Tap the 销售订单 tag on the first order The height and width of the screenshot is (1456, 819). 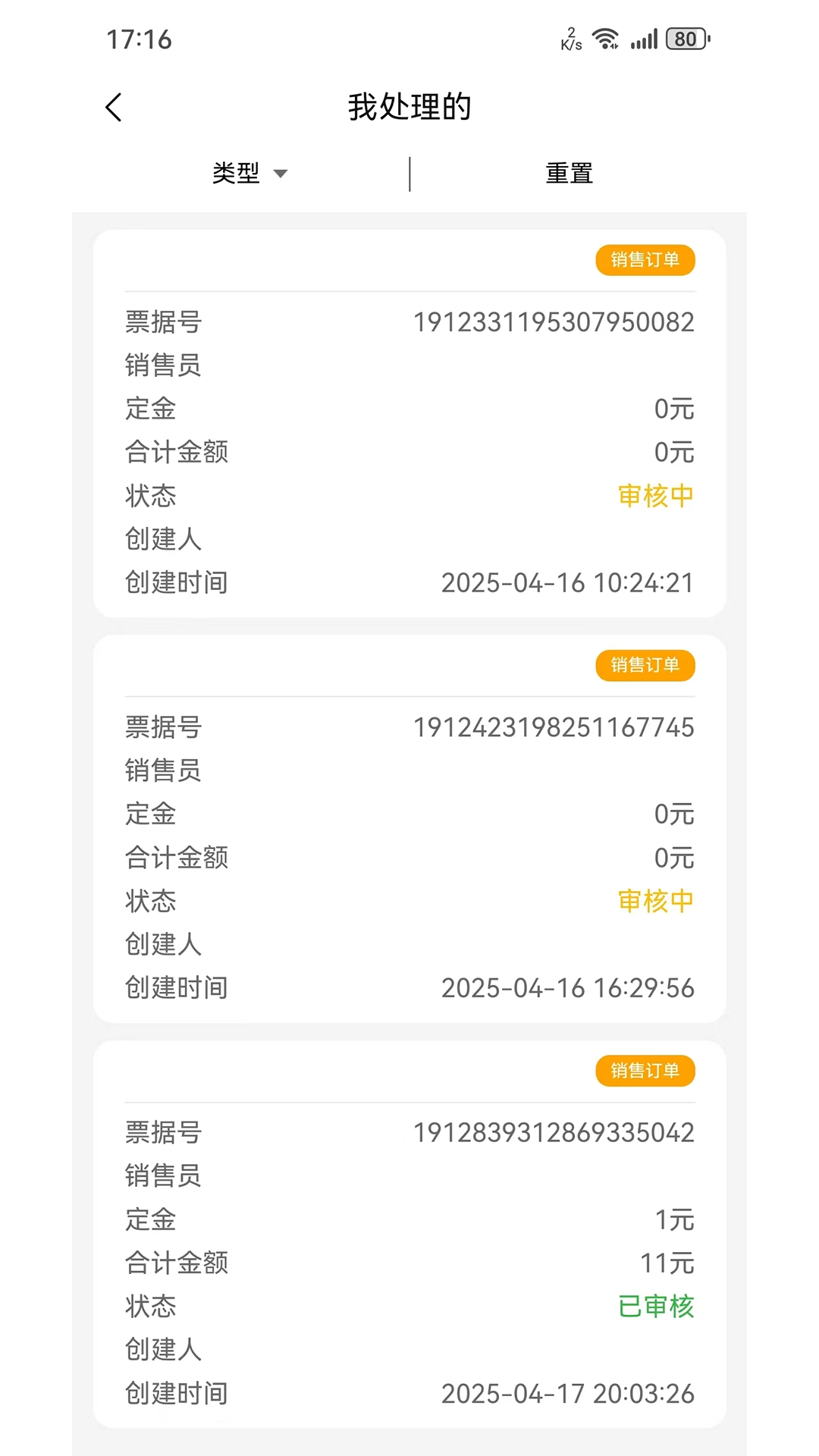(x=645, y=260)
